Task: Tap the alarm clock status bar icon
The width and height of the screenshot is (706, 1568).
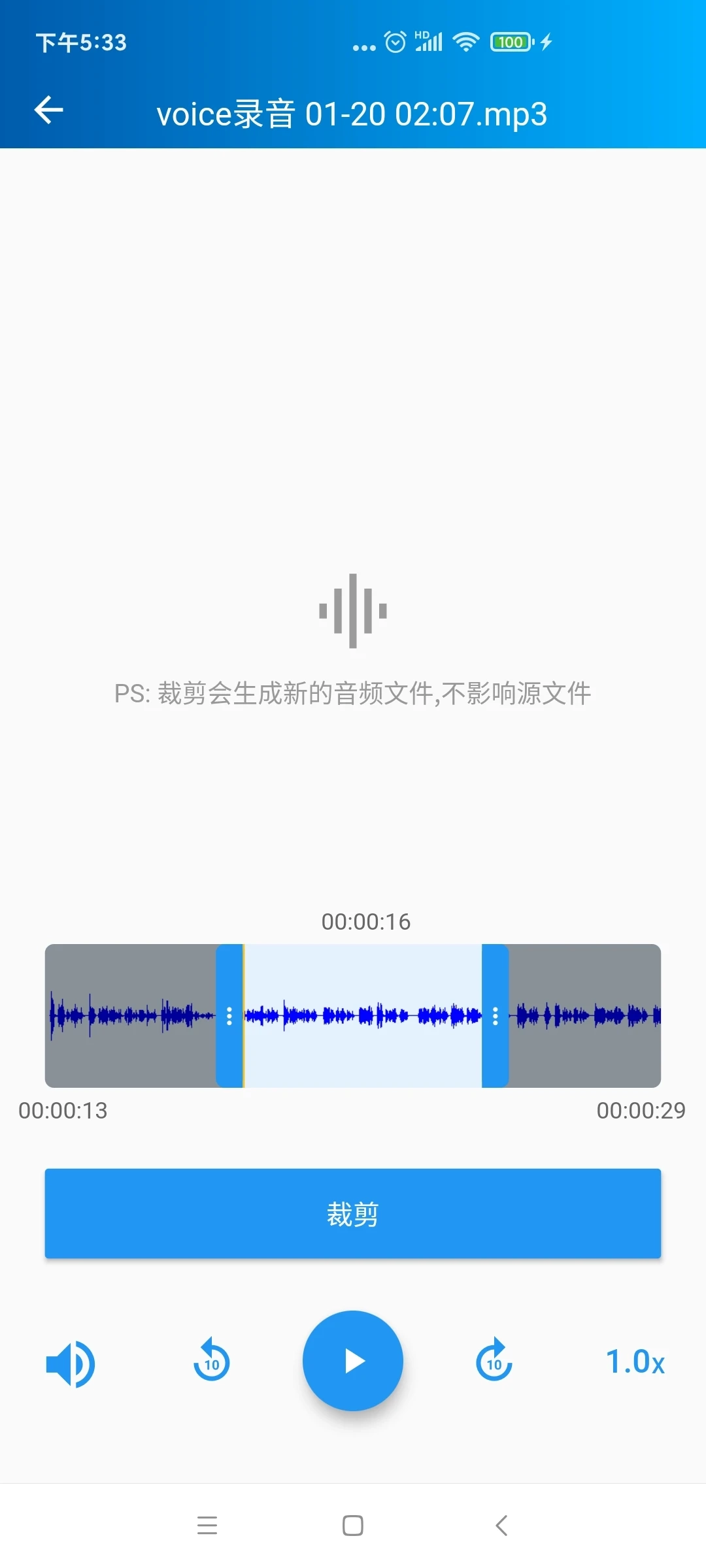Action: click(394, 41)
